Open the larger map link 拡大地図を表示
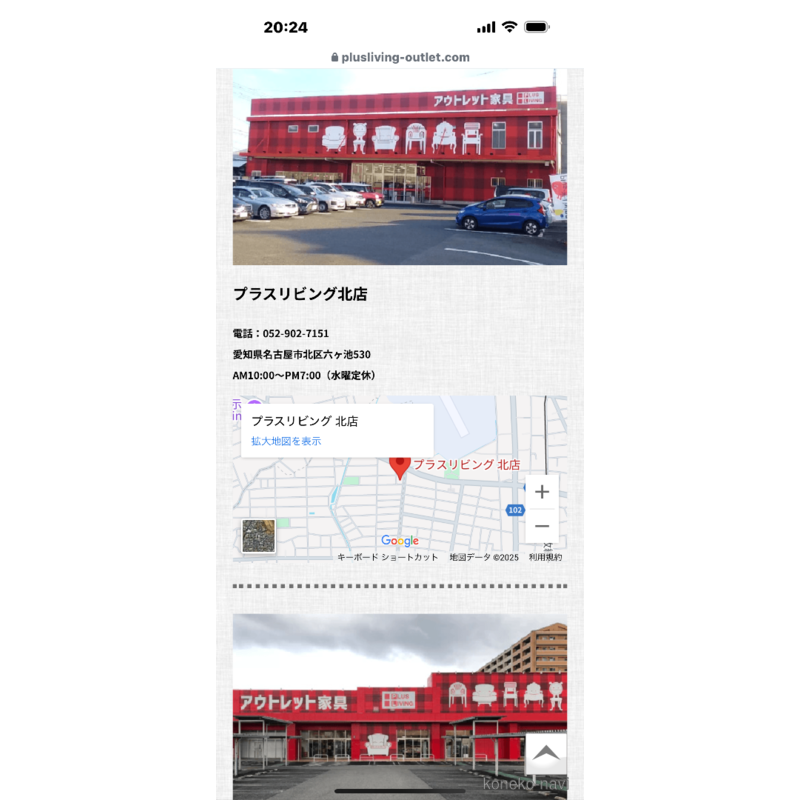The width and height of the screenshot is (800, 800). tap(286, 441)
